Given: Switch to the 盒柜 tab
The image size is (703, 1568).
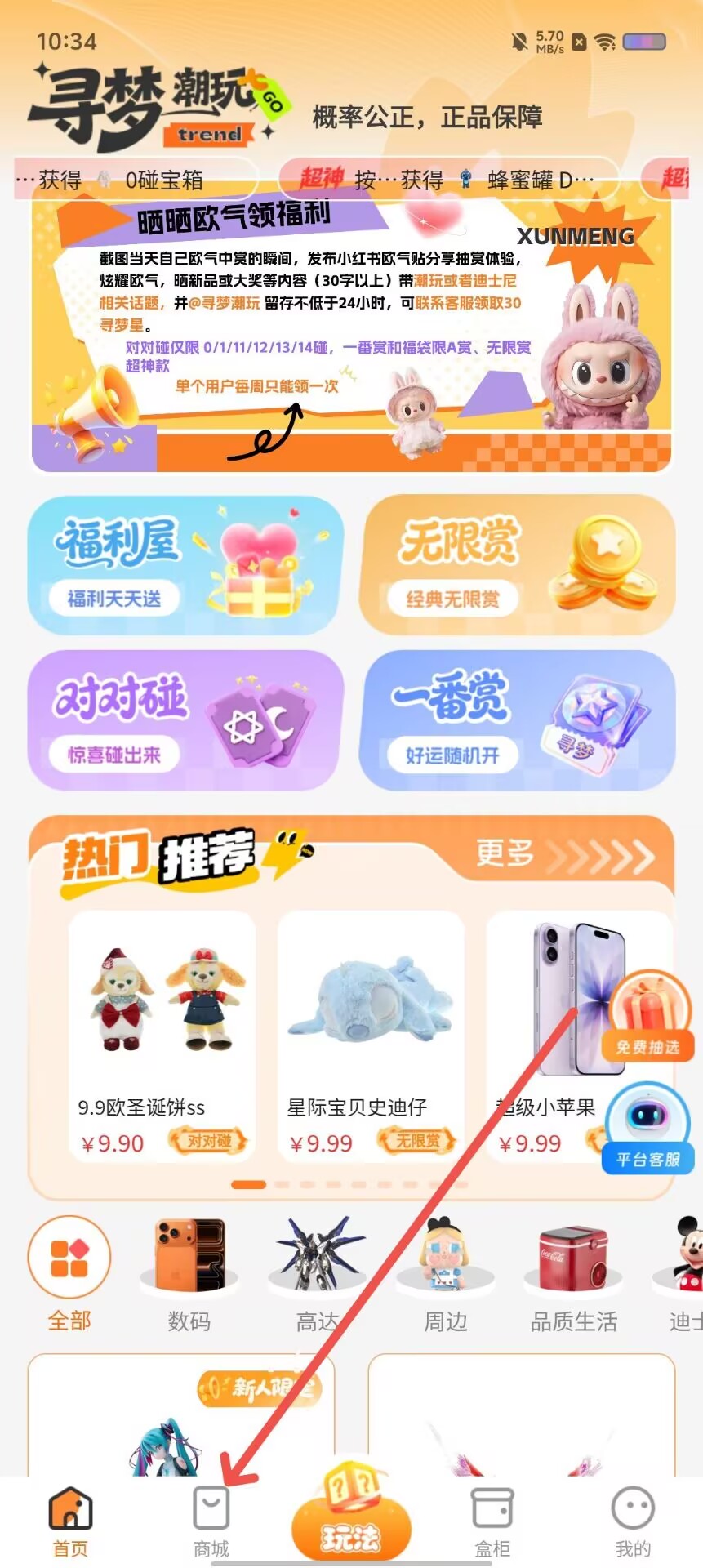Looking at the screenshot, I should click(x=492, y=1522).
